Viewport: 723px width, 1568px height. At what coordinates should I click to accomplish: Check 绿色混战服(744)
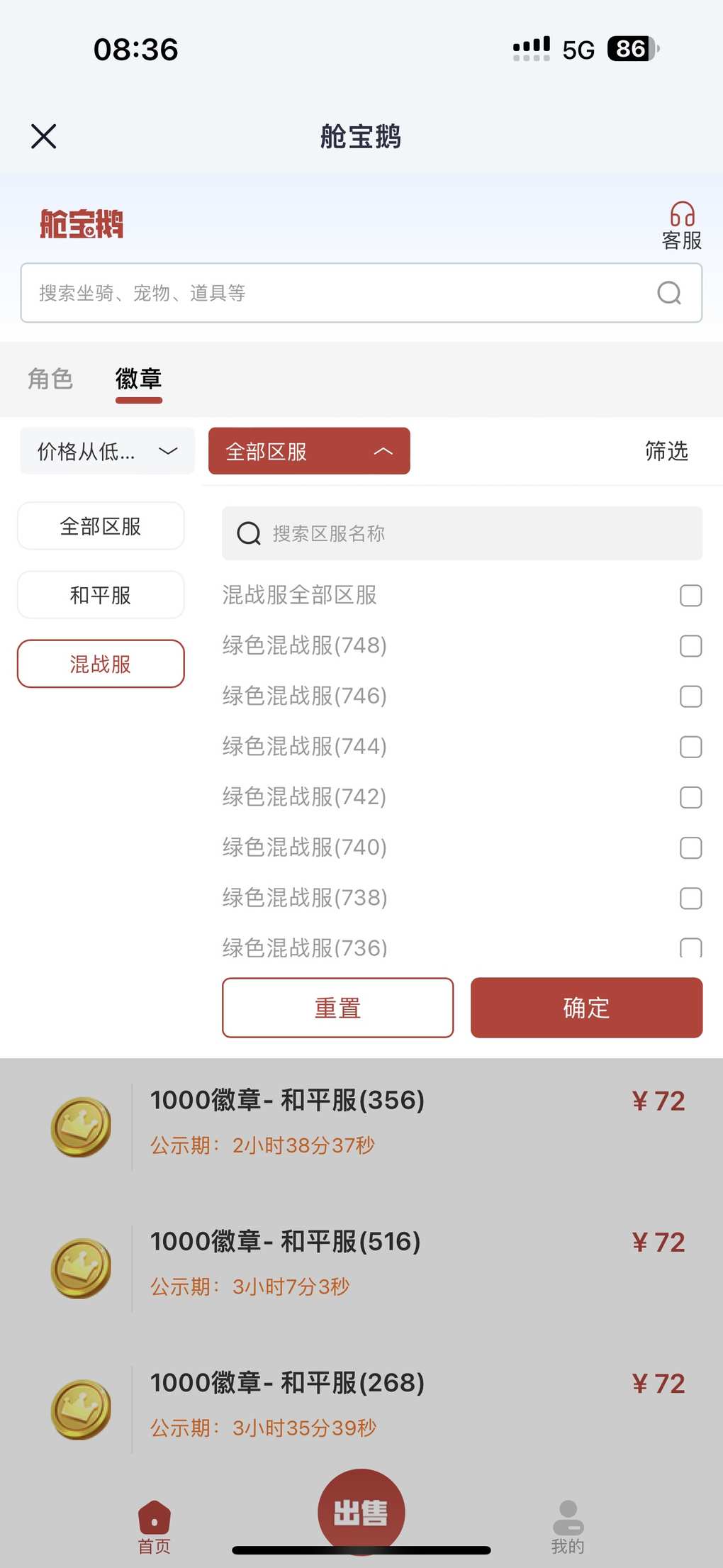coord(690,747)
